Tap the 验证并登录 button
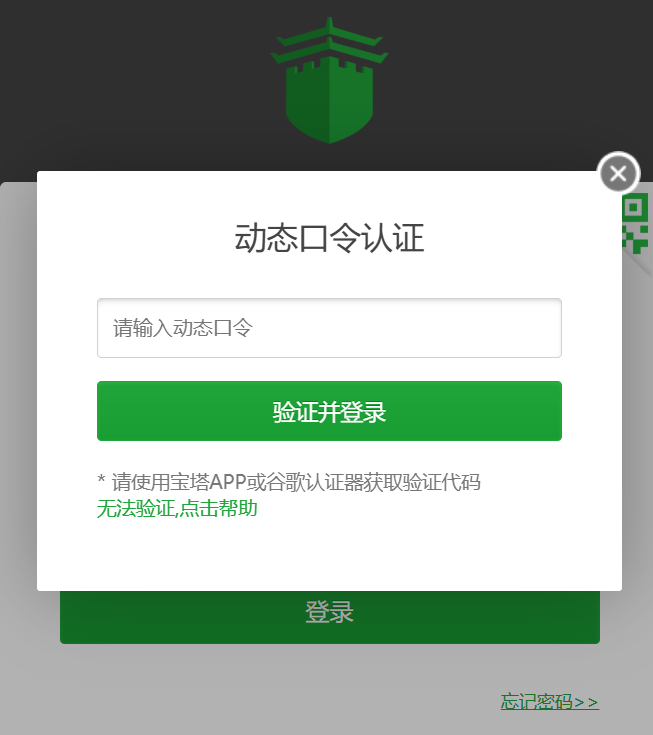Viewport: 653px width, 735px height. (329, 411)
